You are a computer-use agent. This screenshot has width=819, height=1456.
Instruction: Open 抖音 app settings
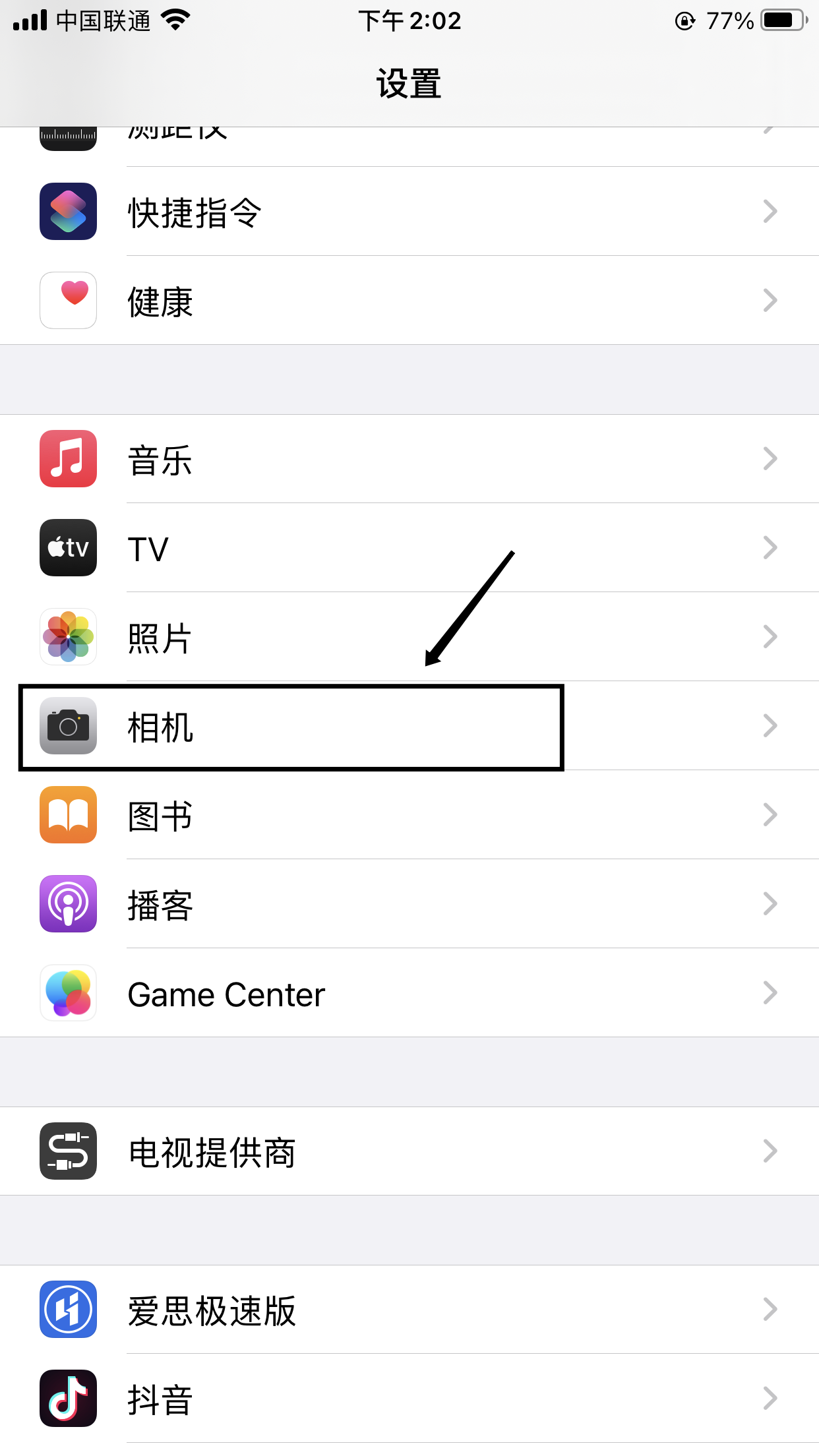(x=409, y=1399)
